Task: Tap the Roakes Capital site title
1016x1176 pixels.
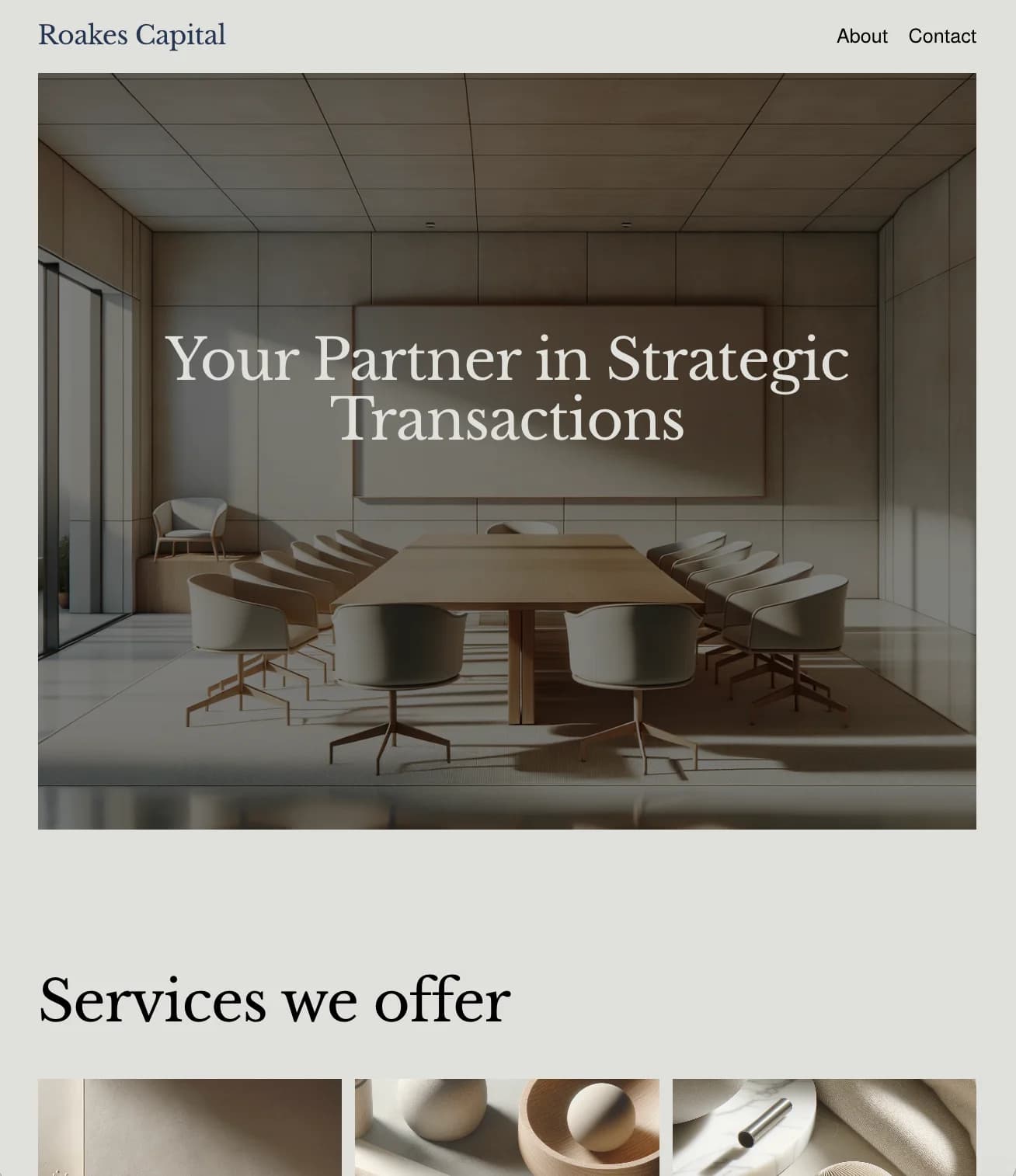Action: point(132,35)
